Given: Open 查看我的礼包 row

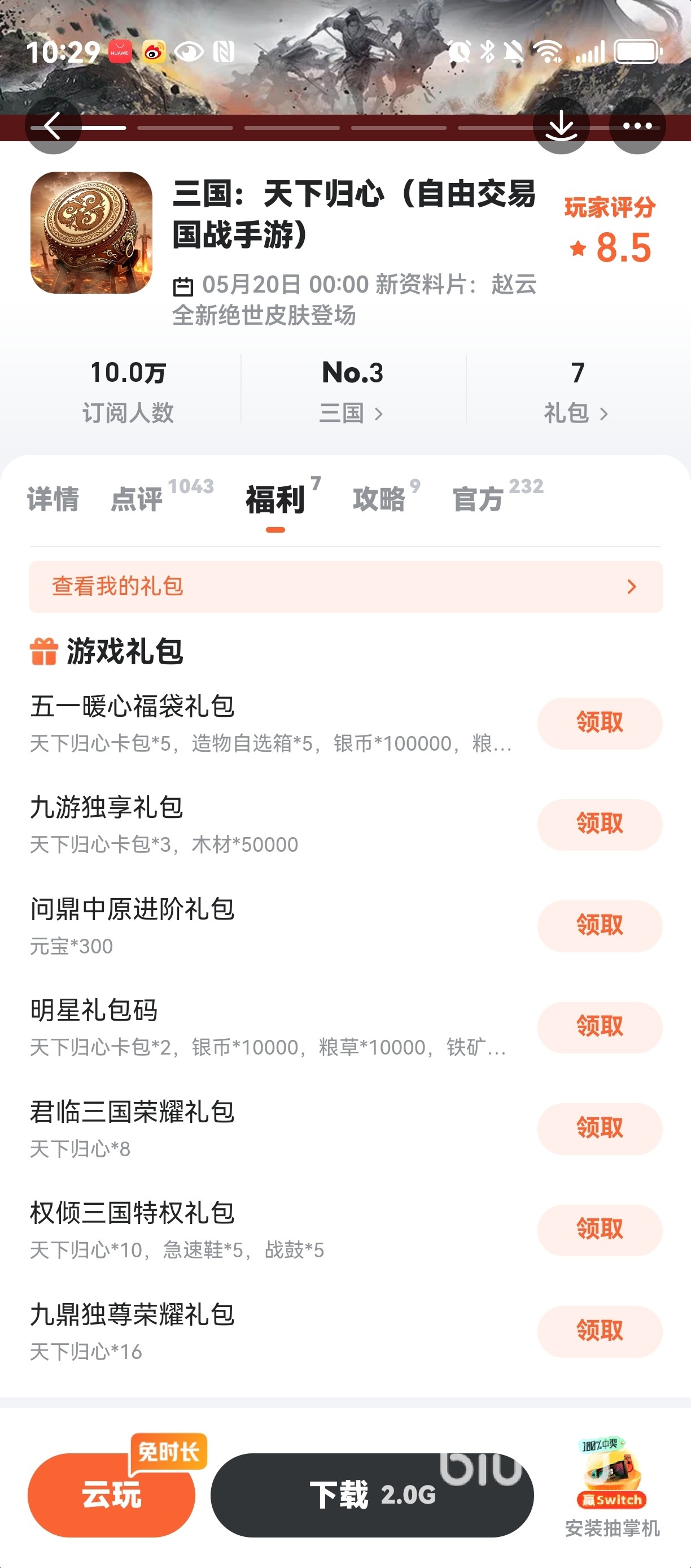Looking at the screenshot, I should (345, 586).
